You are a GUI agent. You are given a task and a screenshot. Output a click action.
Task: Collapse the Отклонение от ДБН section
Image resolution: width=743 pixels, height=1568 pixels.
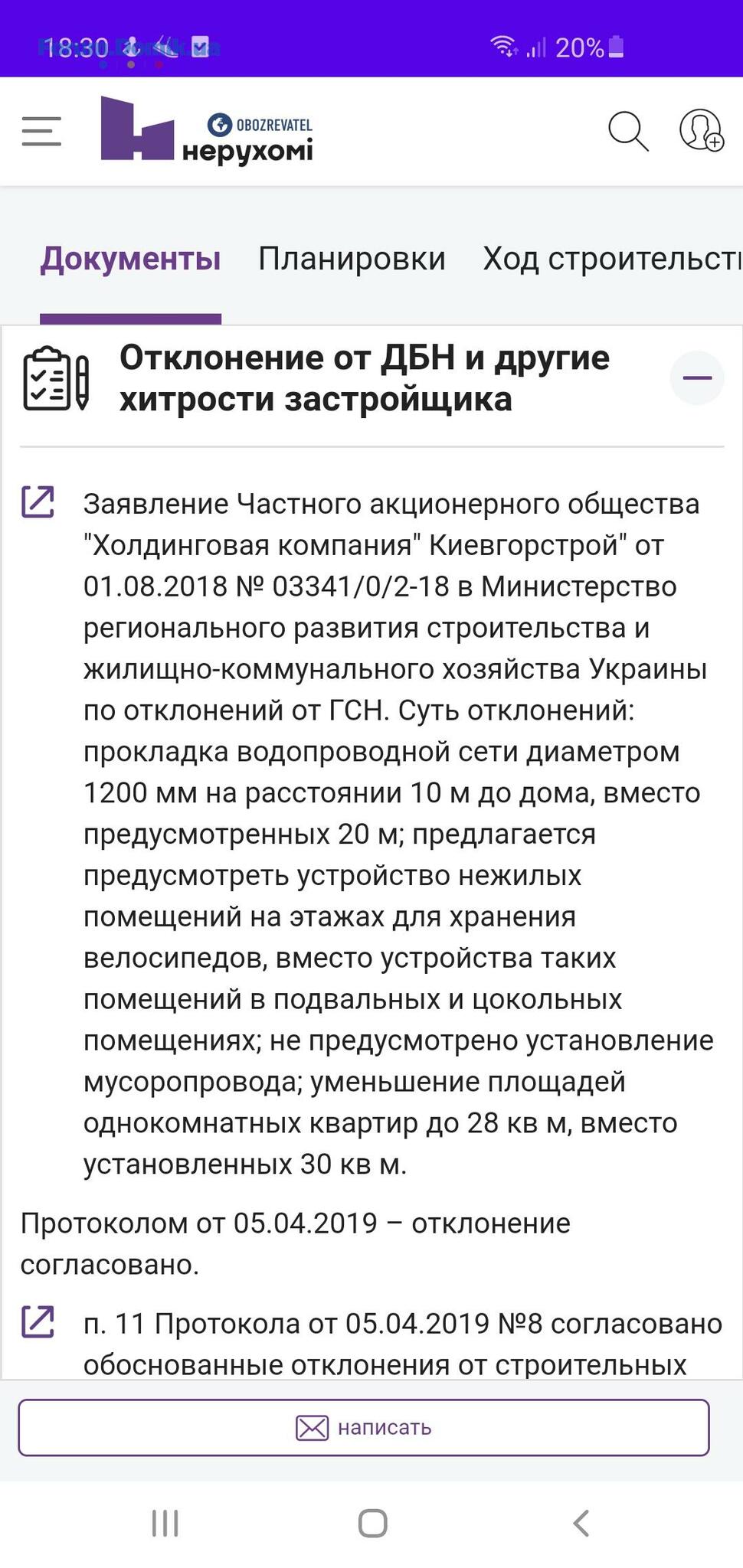click(697, 378)
